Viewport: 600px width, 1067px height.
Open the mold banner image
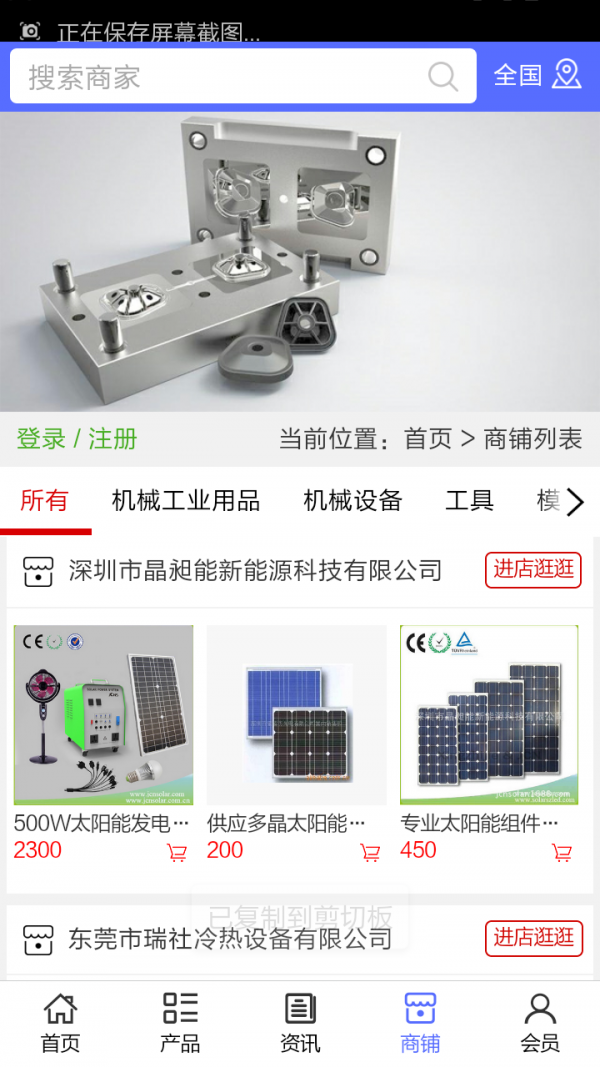click(300, 262)
